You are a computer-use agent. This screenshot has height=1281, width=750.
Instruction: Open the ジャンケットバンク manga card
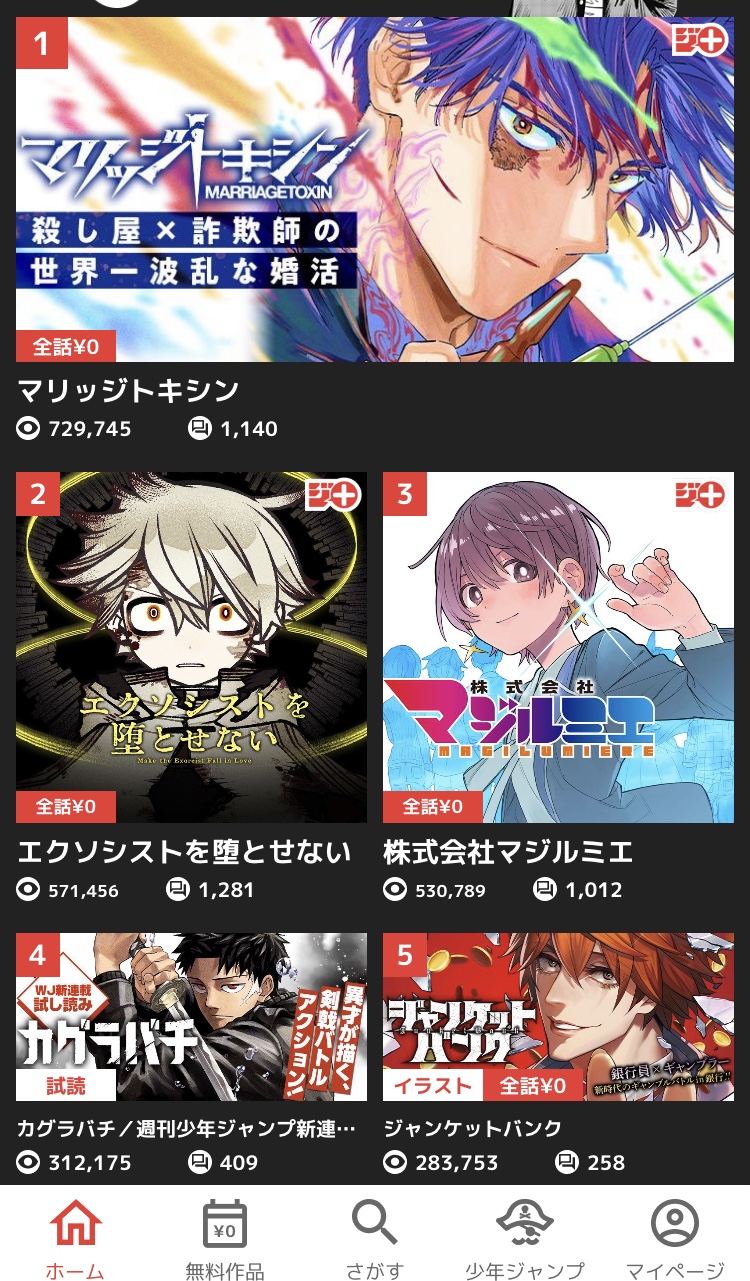tap(558, 1017)
